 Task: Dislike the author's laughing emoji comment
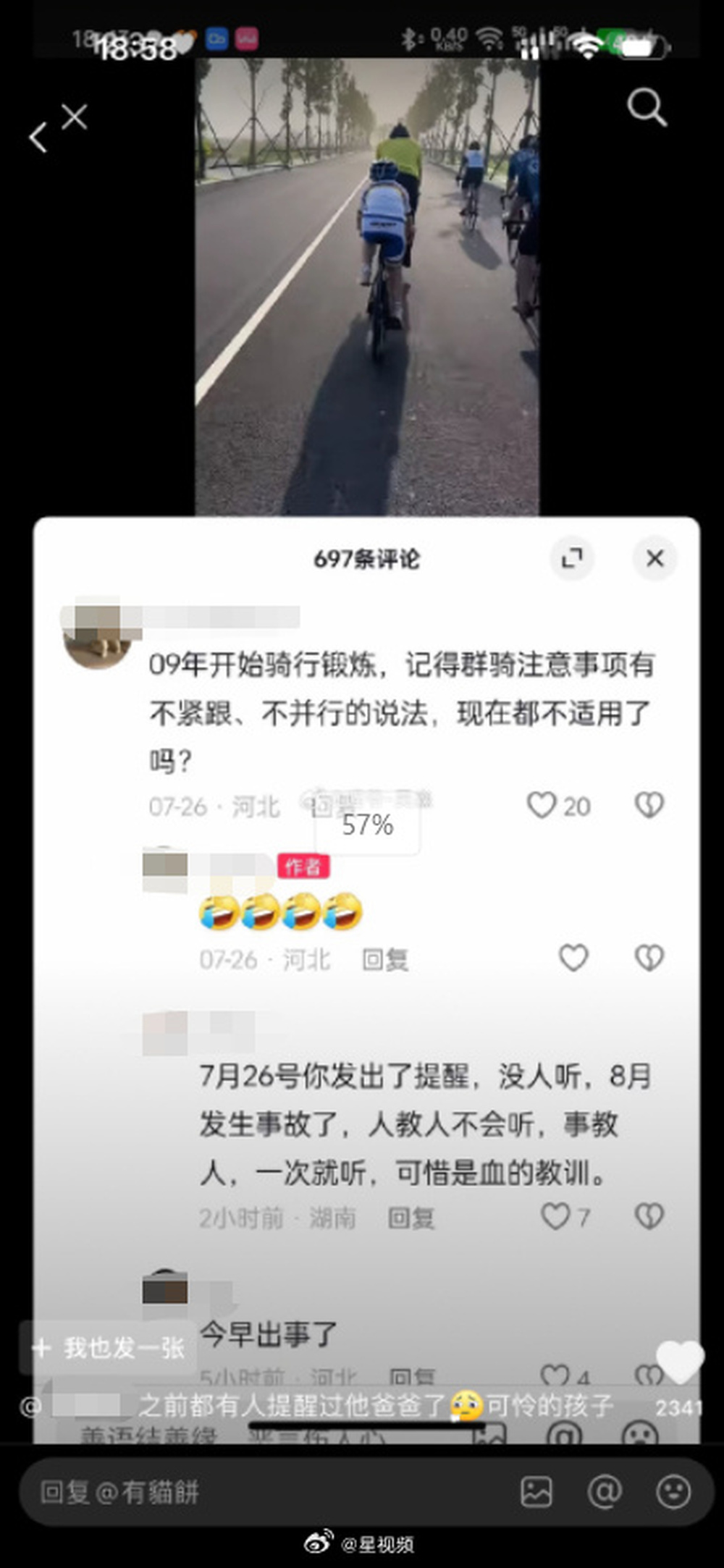(649, 958)
